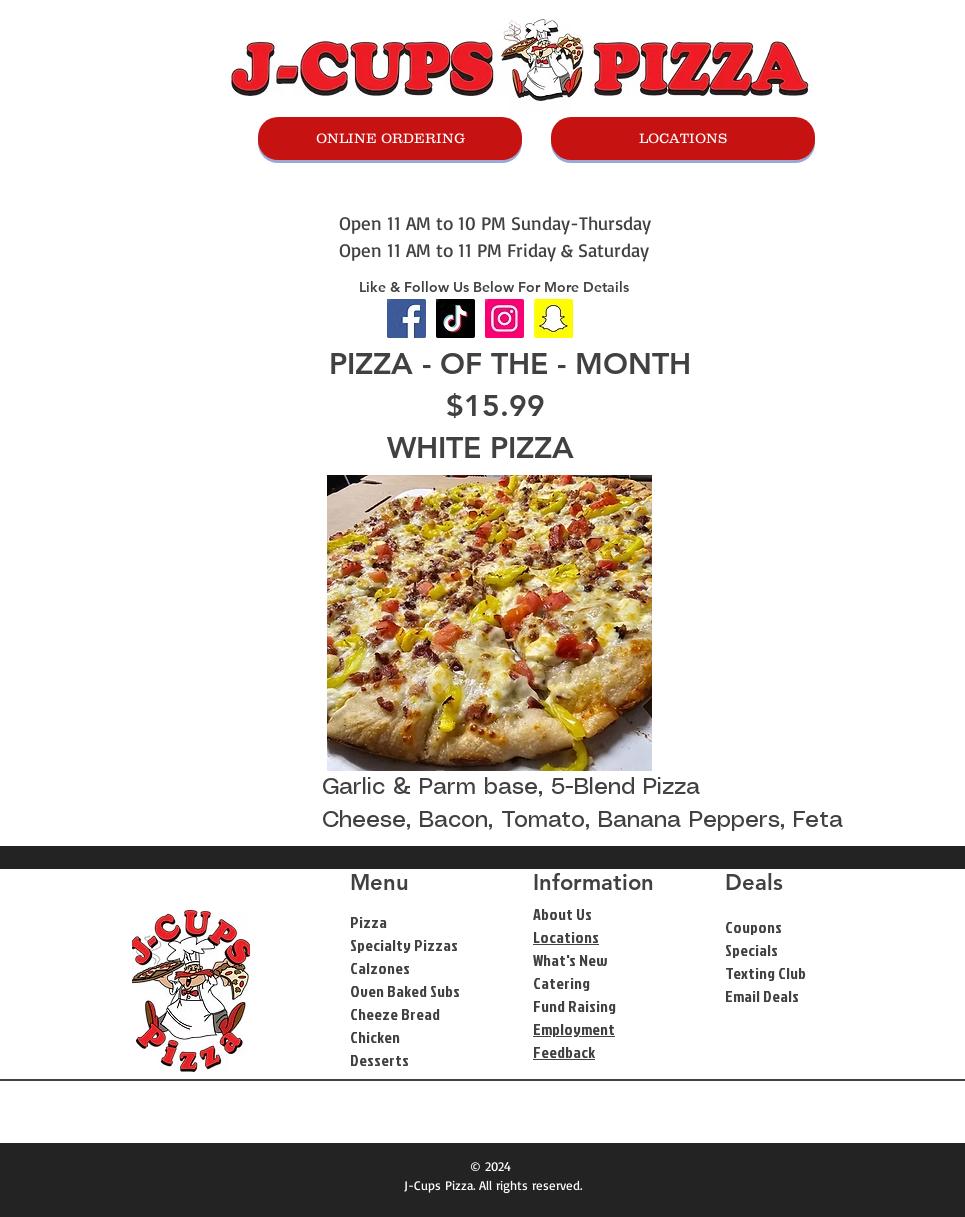
Task: Open the Desserts menu
Action: click(379, 1060)
